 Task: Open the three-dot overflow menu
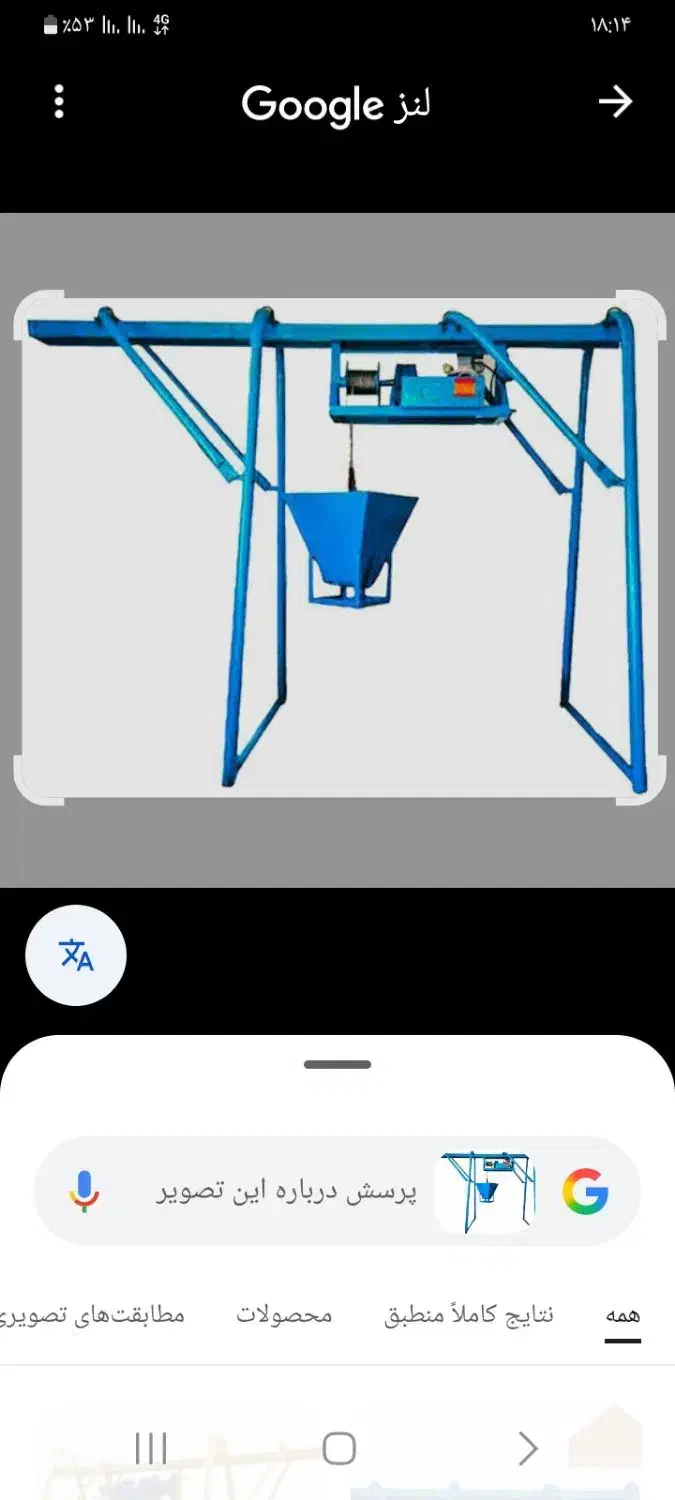click(x=59, y=102)
